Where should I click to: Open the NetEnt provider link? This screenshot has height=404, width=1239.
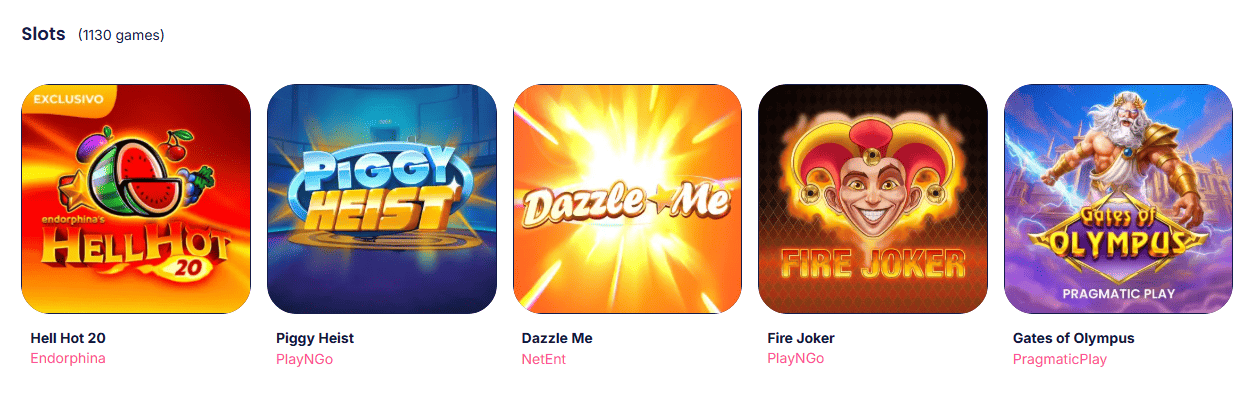(x=543, y=359)
